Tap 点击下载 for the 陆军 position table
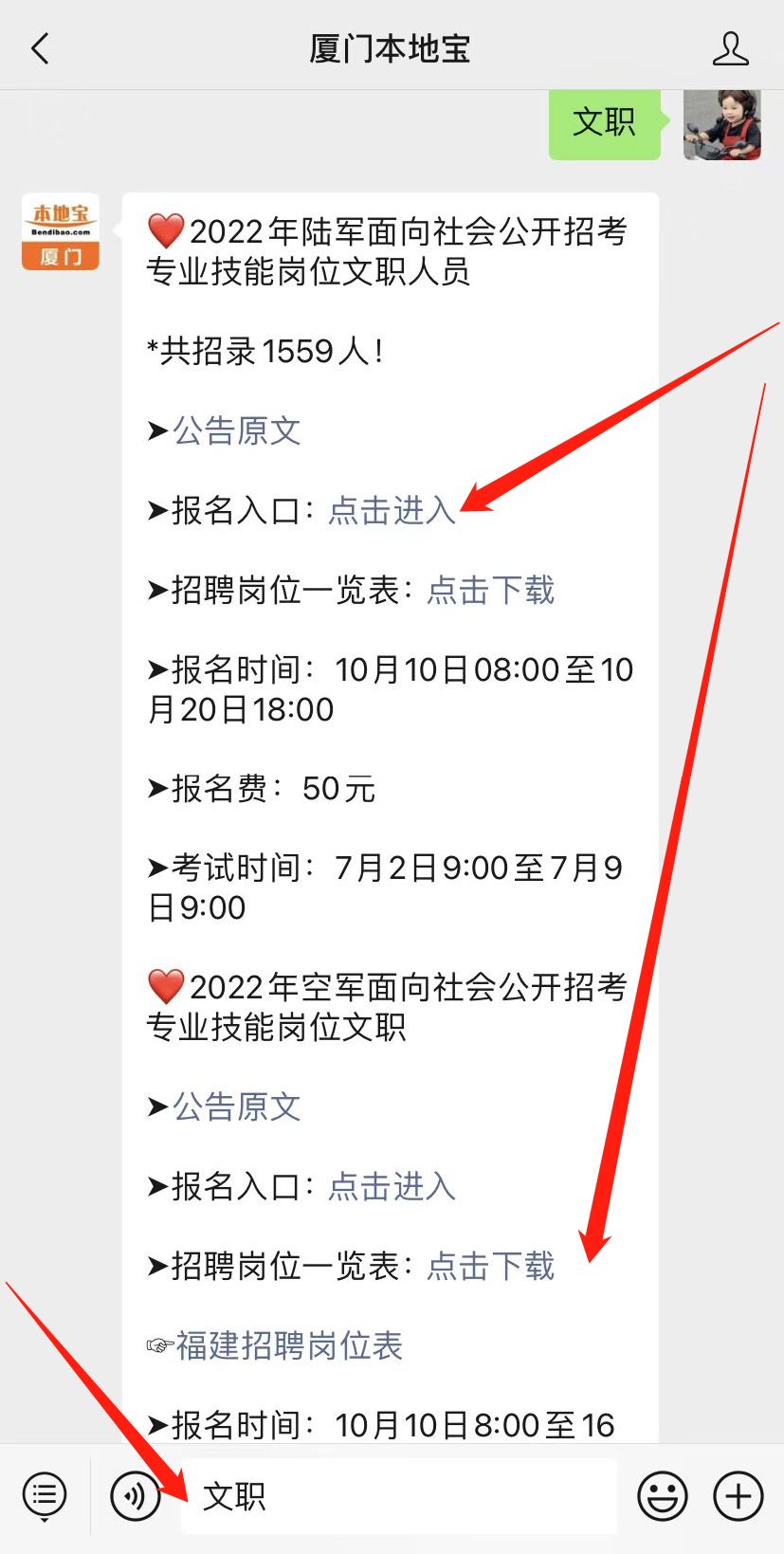This screenshot has height=1554, width=784. (490, 591)
